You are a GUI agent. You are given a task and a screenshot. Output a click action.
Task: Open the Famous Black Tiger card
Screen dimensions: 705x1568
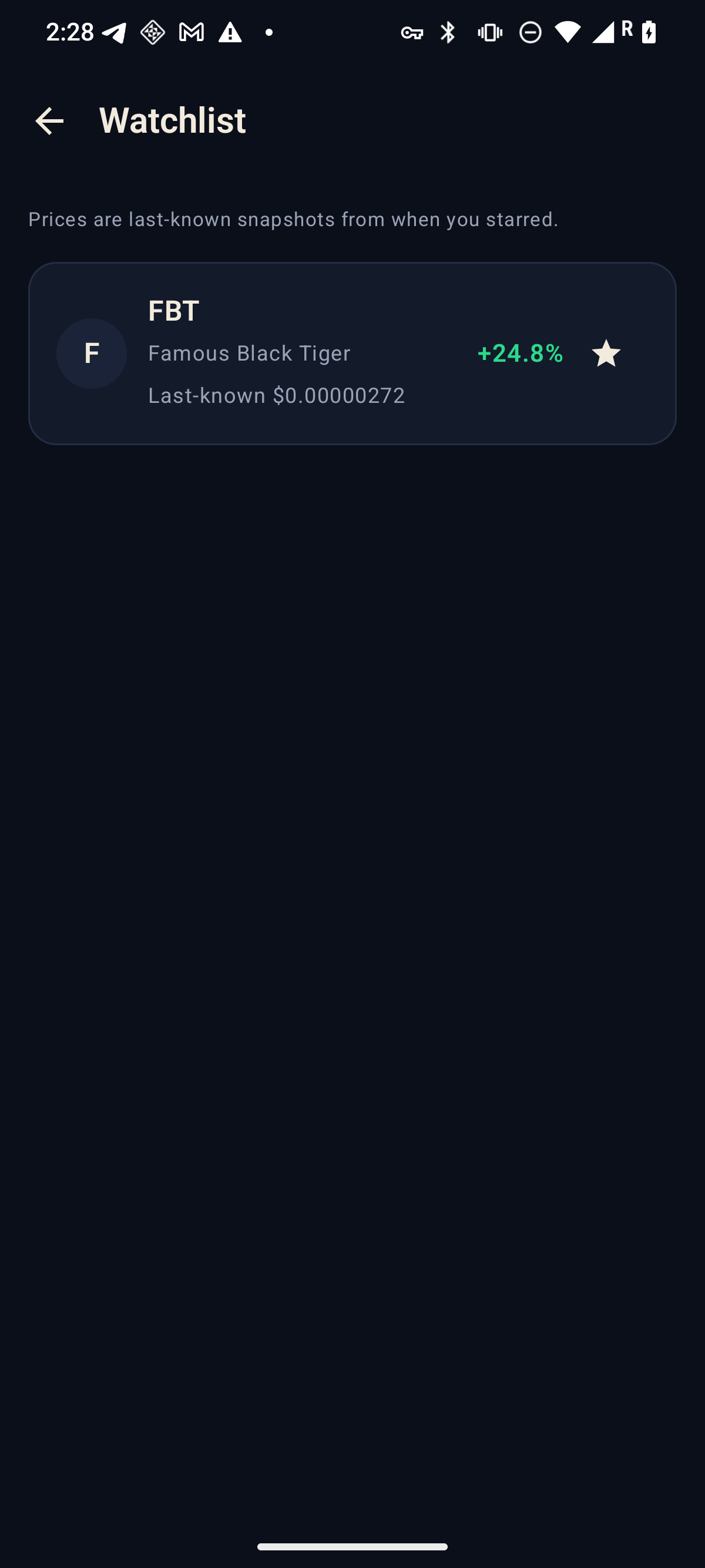[352, 354]
